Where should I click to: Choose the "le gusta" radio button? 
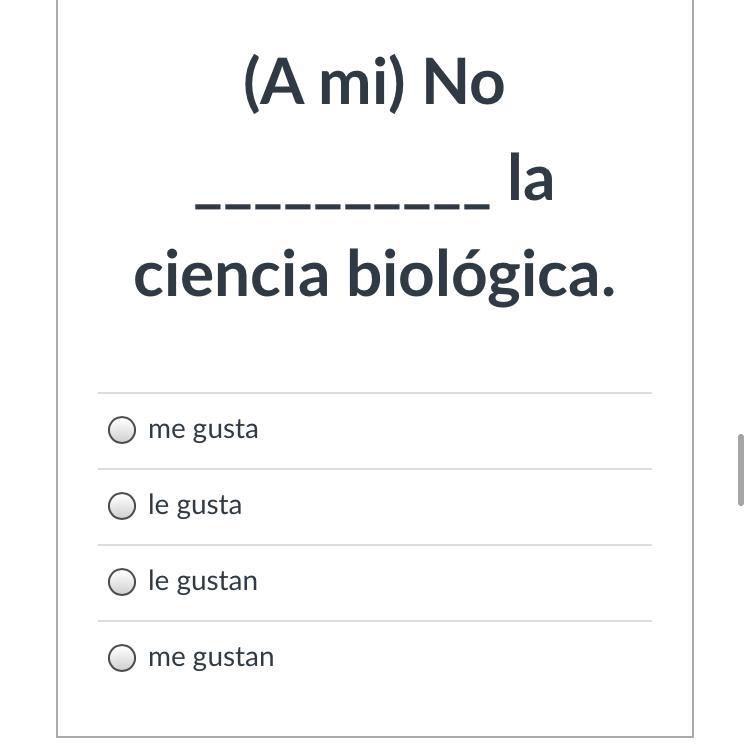pos(122,506)
